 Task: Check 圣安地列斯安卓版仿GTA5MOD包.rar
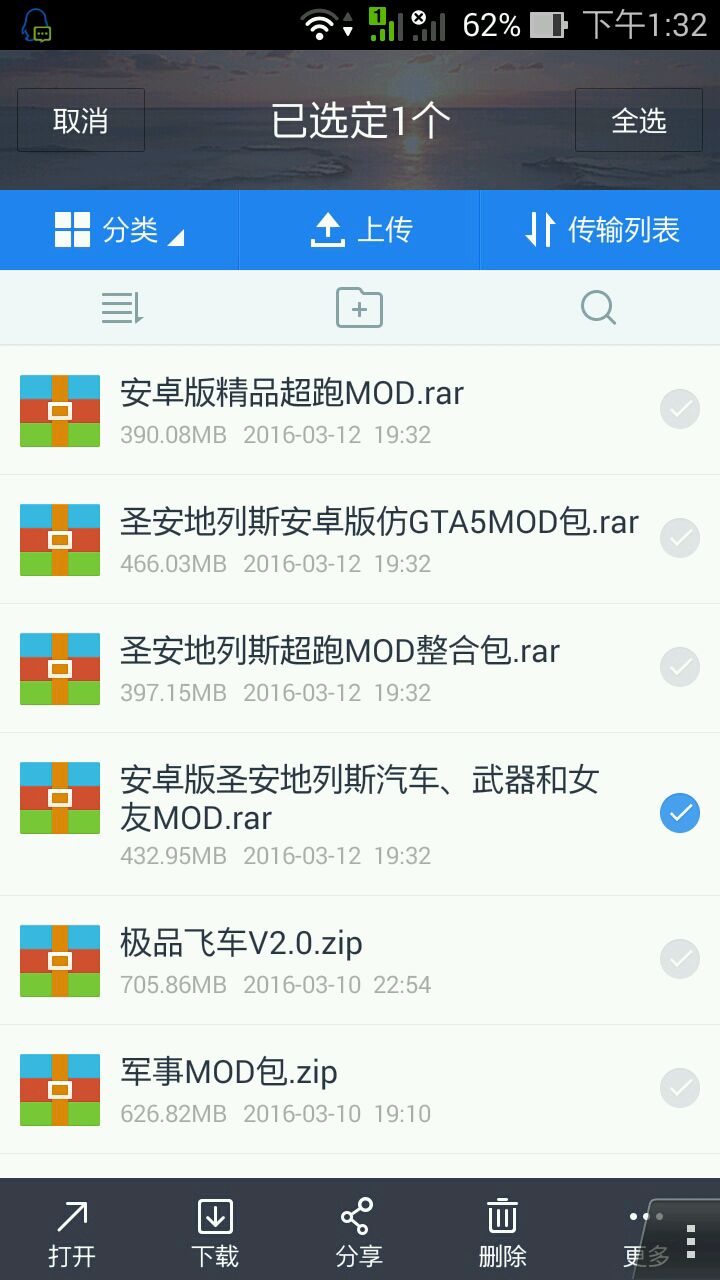coord(679,538)
